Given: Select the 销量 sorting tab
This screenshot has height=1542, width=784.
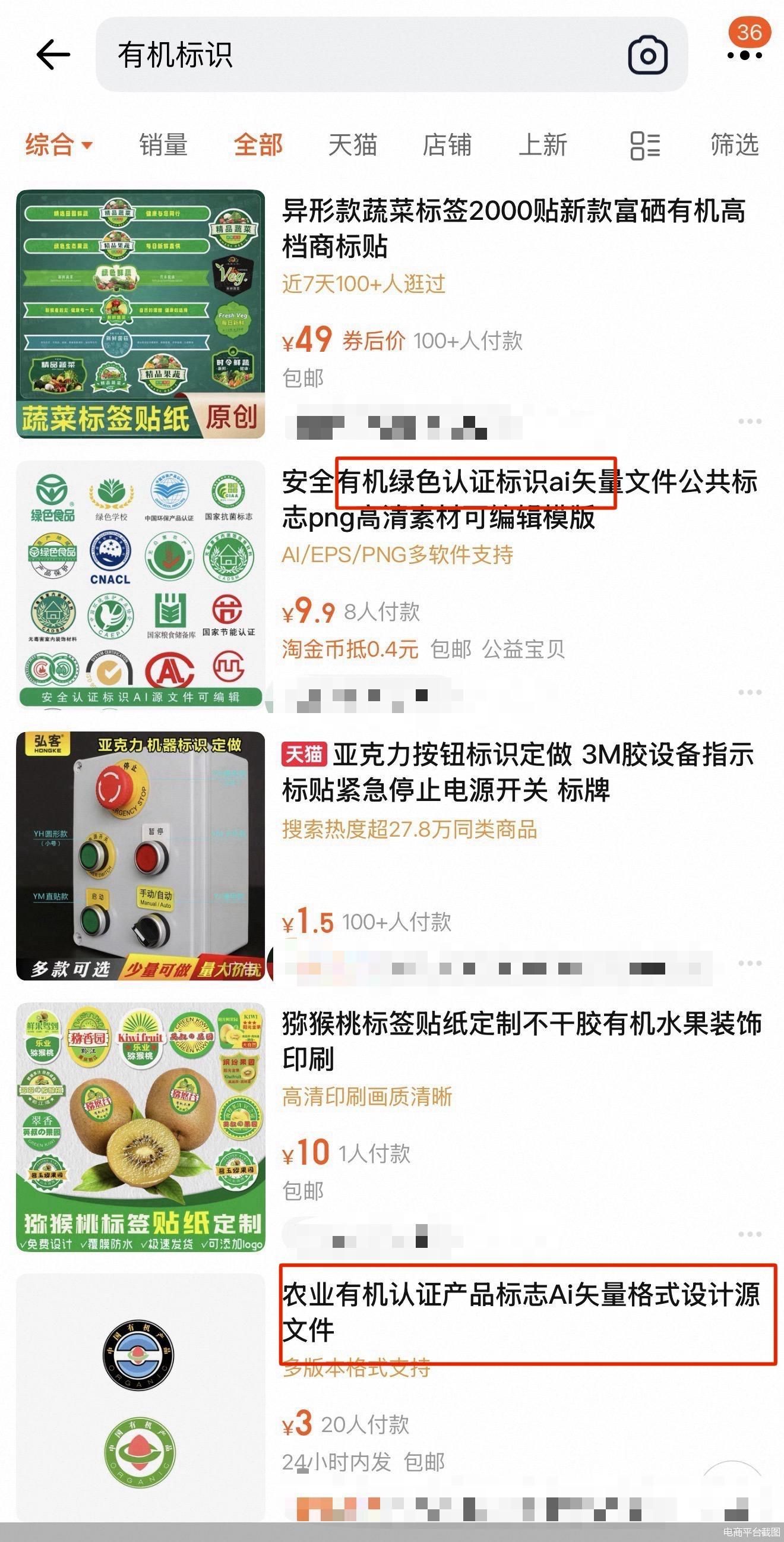Looking at the screenshot, I should coord(163,144).
